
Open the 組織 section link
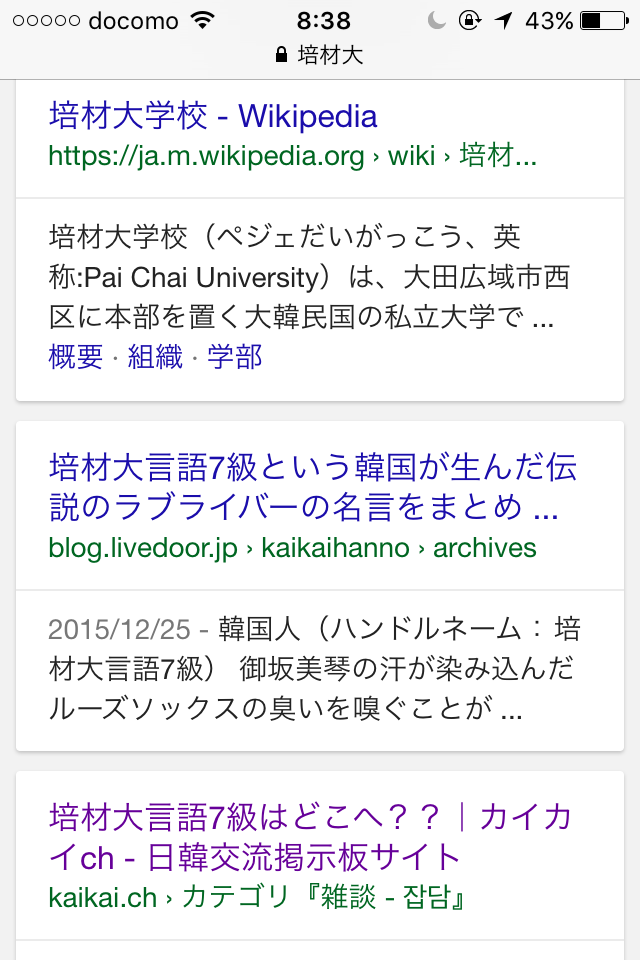[155, 357]
